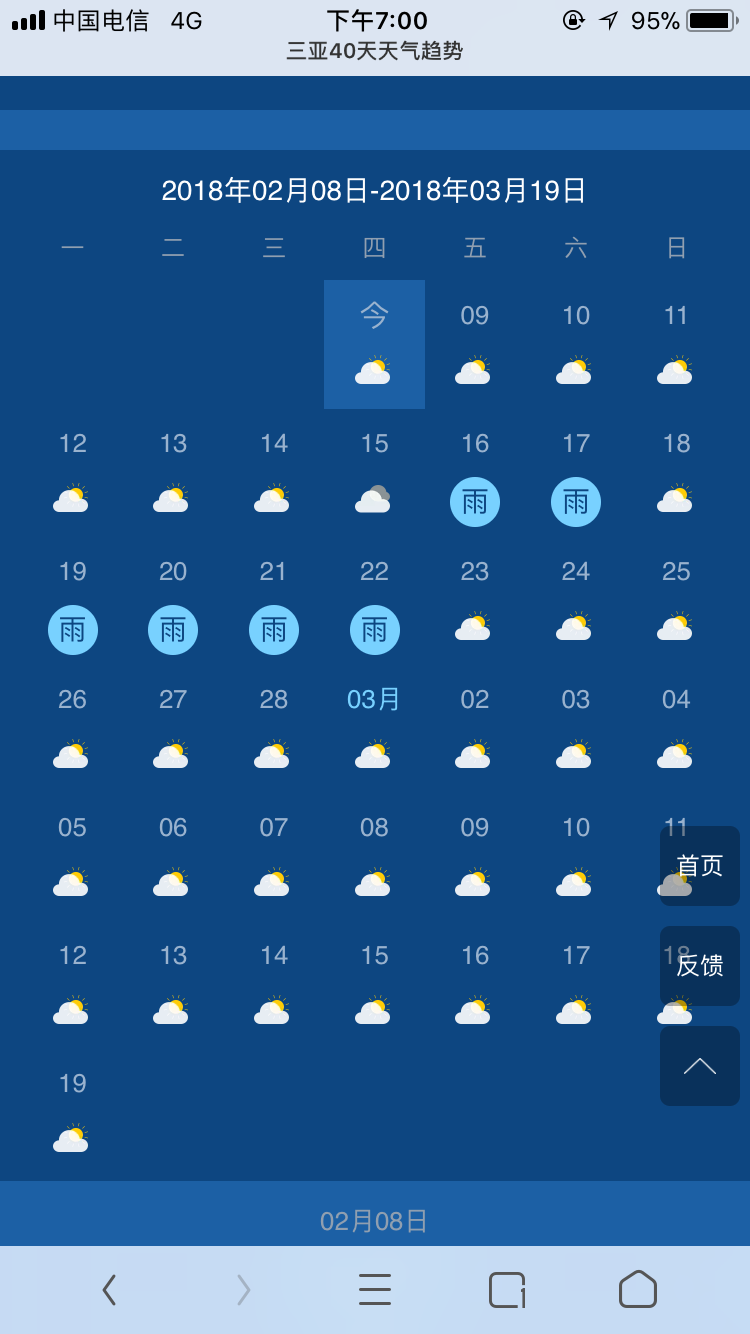The height and width of the screenshot is (1334, 750).
Task: Open the browser menu button
Action: [x=375, y=1290]
